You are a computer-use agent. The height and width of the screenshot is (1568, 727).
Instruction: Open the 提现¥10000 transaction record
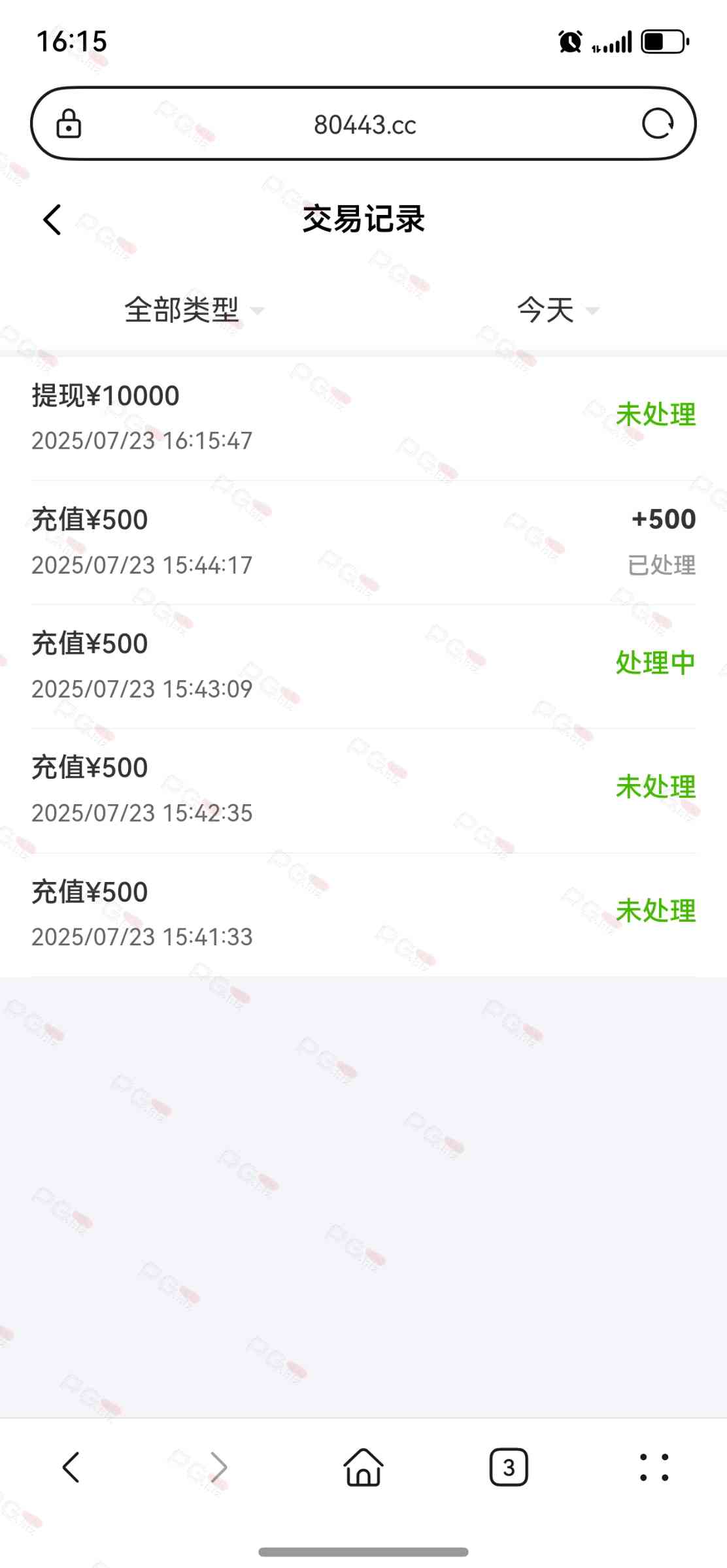click(363, 417)
